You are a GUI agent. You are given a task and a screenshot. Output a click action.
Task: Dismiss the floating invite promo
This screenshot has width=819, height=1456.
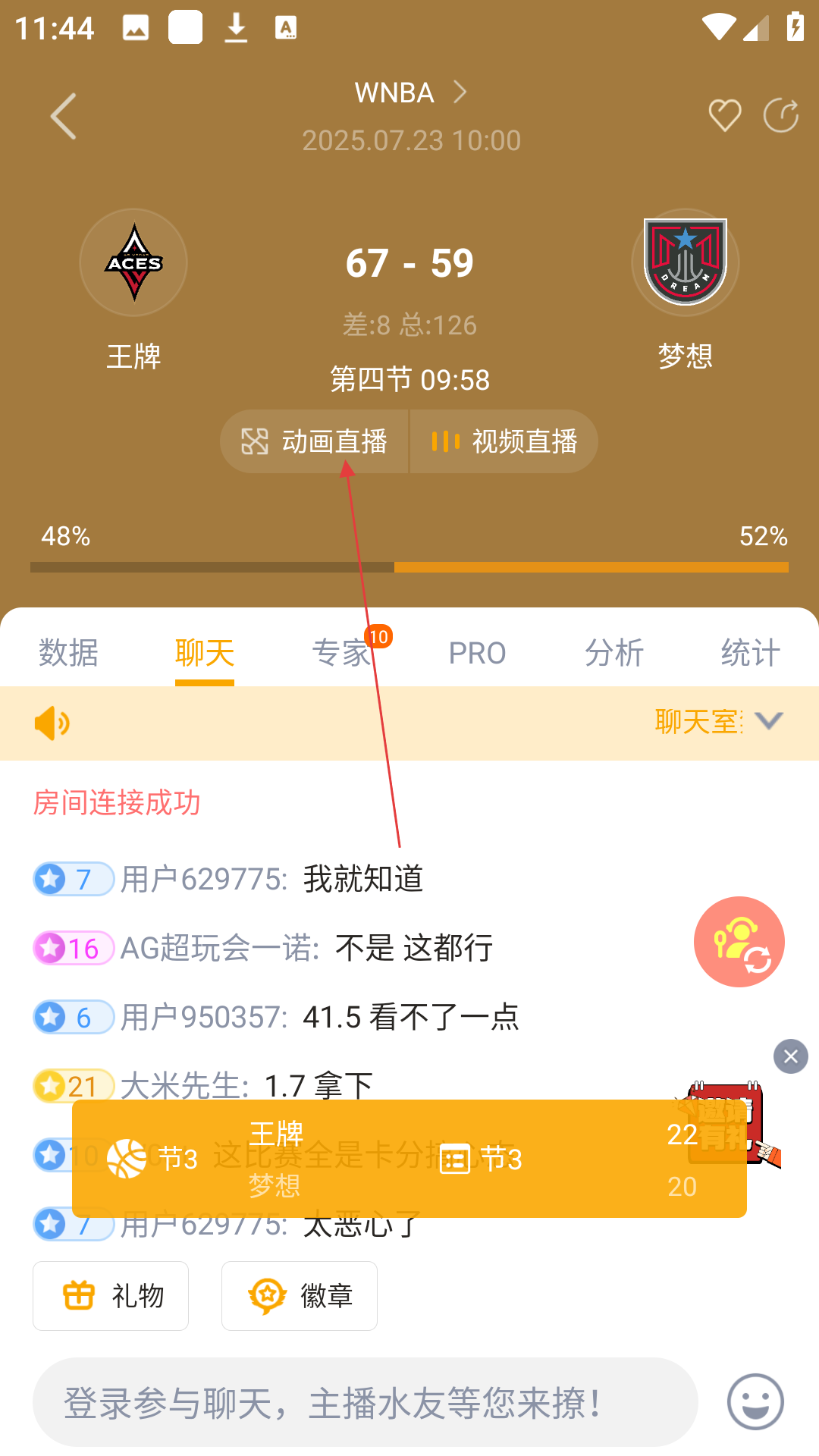pyautogui.click(x=791, y=1056)
